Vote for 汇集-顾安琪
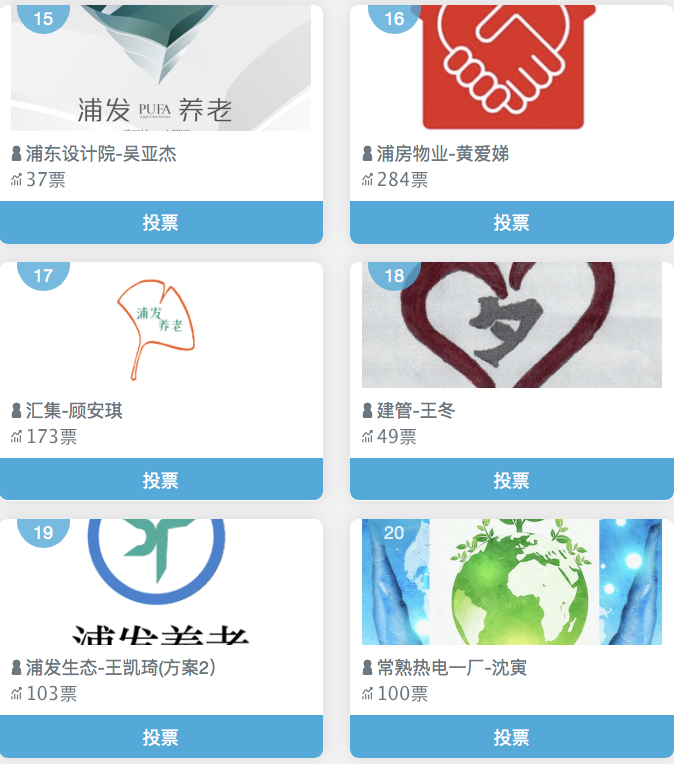 pos(161,480)
